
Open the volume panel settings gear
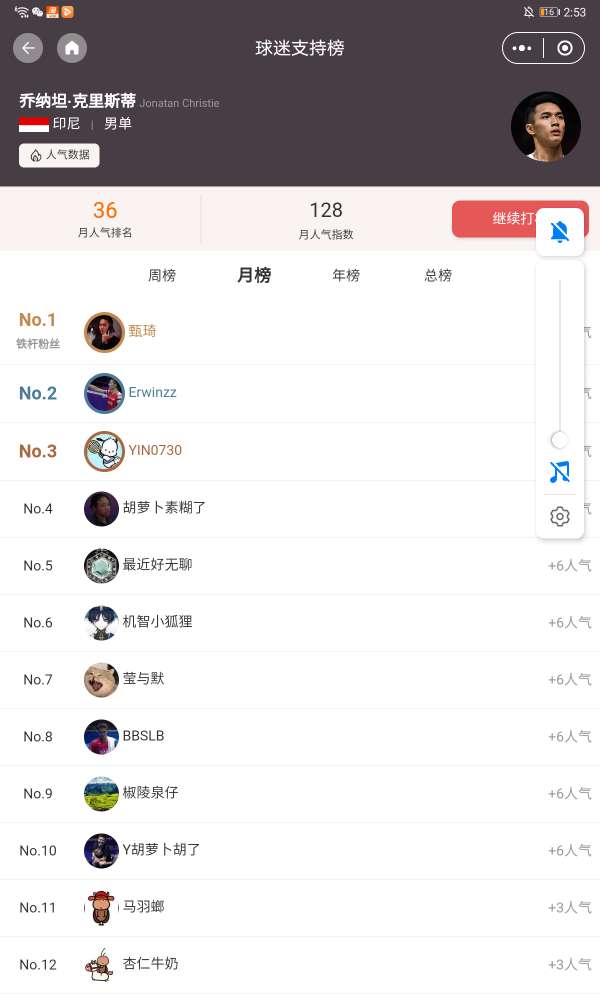(x=560, y=516)
